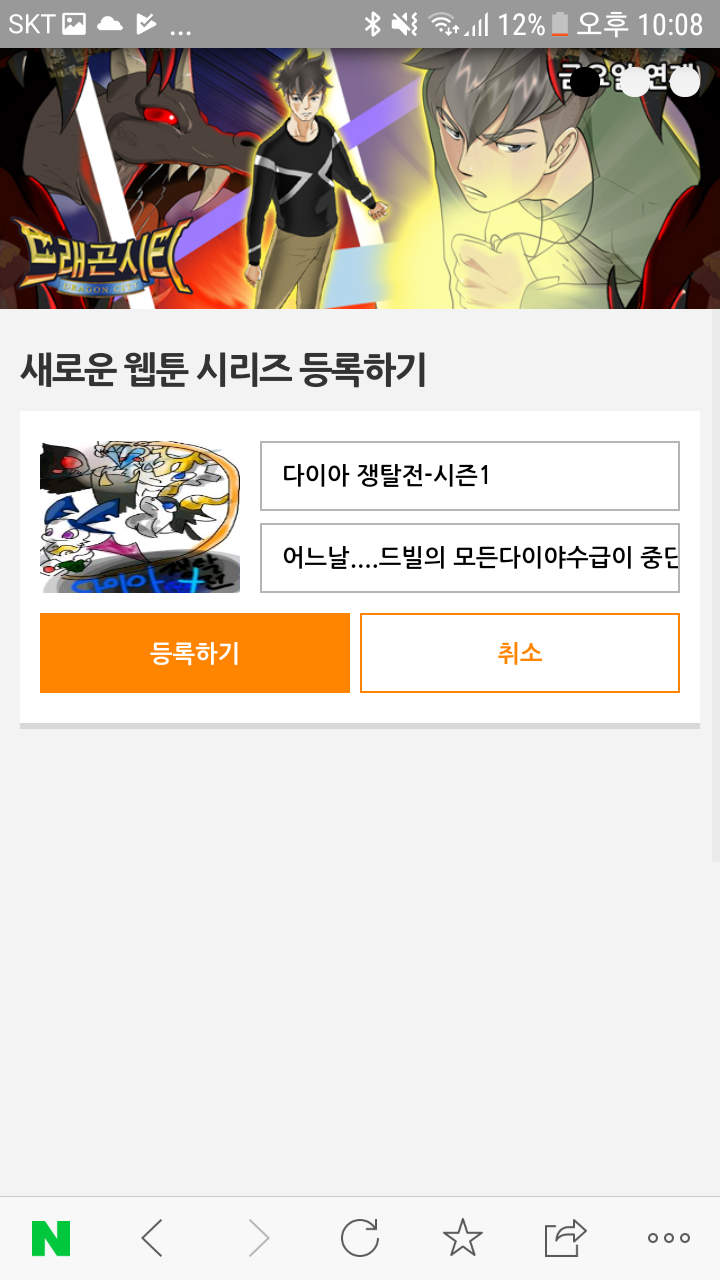
Task: Go back to the previous page
Action: pyautogui.click(x=153, y=1238)
